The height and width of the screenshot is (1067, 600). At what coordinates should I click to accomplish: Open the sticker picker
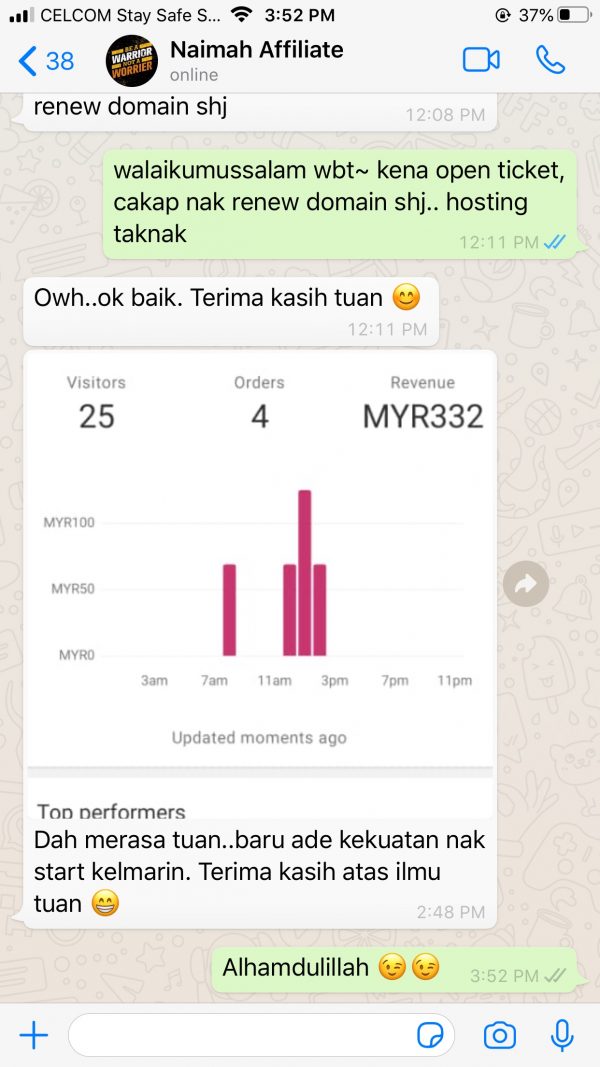pyautogui.click(x=430, y=1036)
